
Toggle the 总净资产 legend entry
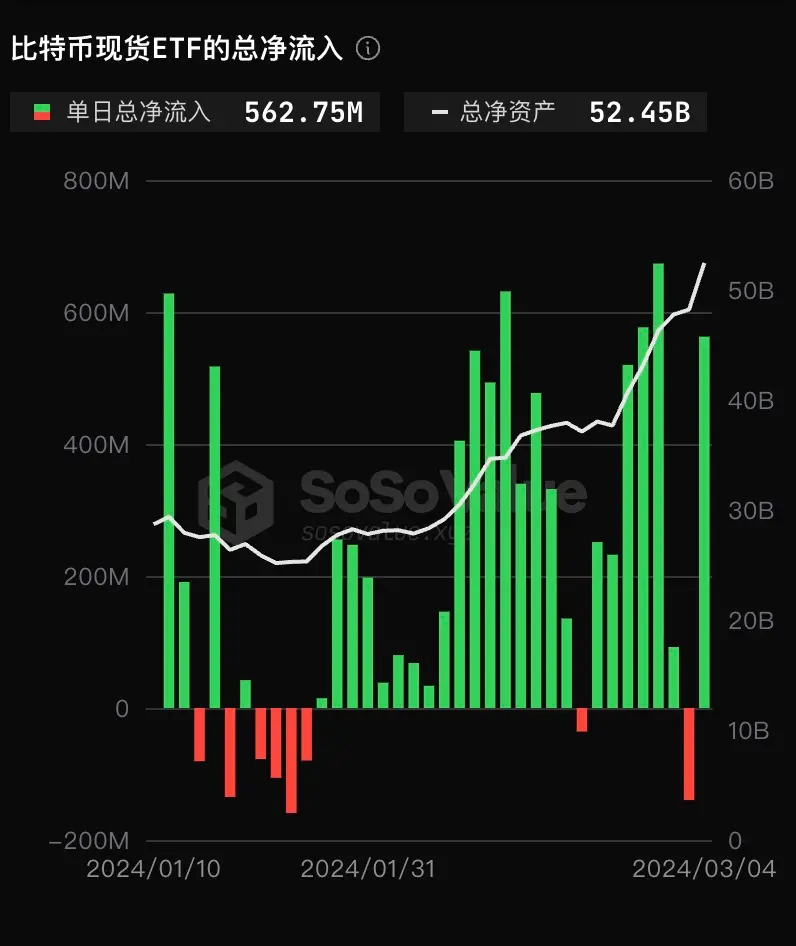tap(517, 112)
